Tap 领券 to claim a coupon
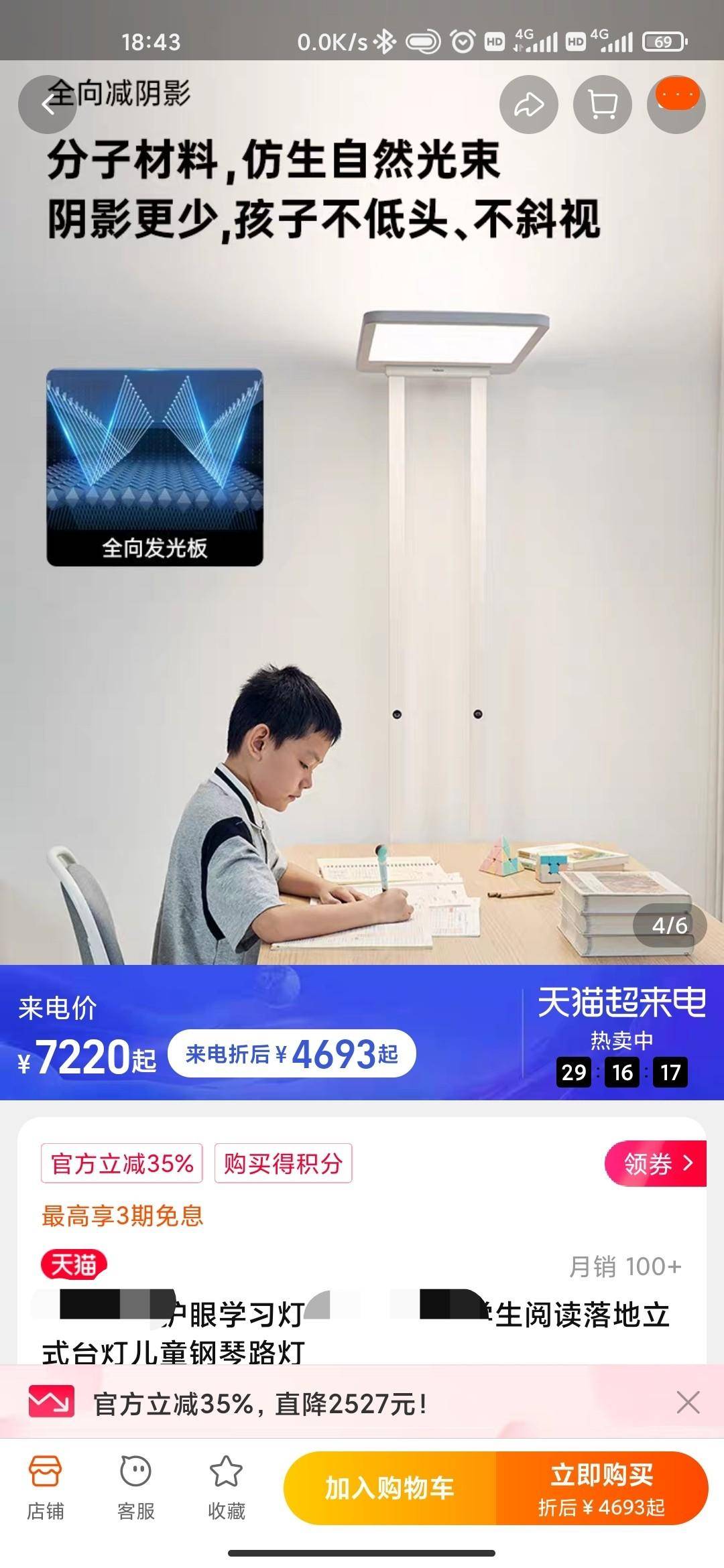Screen dimensions: 724x1568 [656, 1164]
